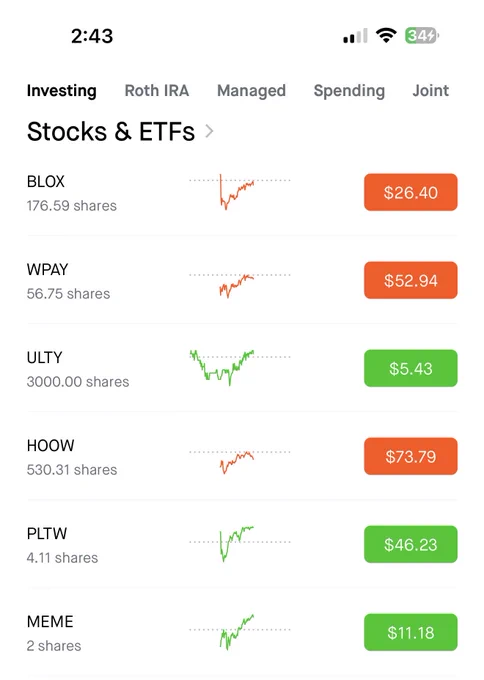Open the ULTY holding row
This screenshot has width=484, height=680.
coord(242,369)
